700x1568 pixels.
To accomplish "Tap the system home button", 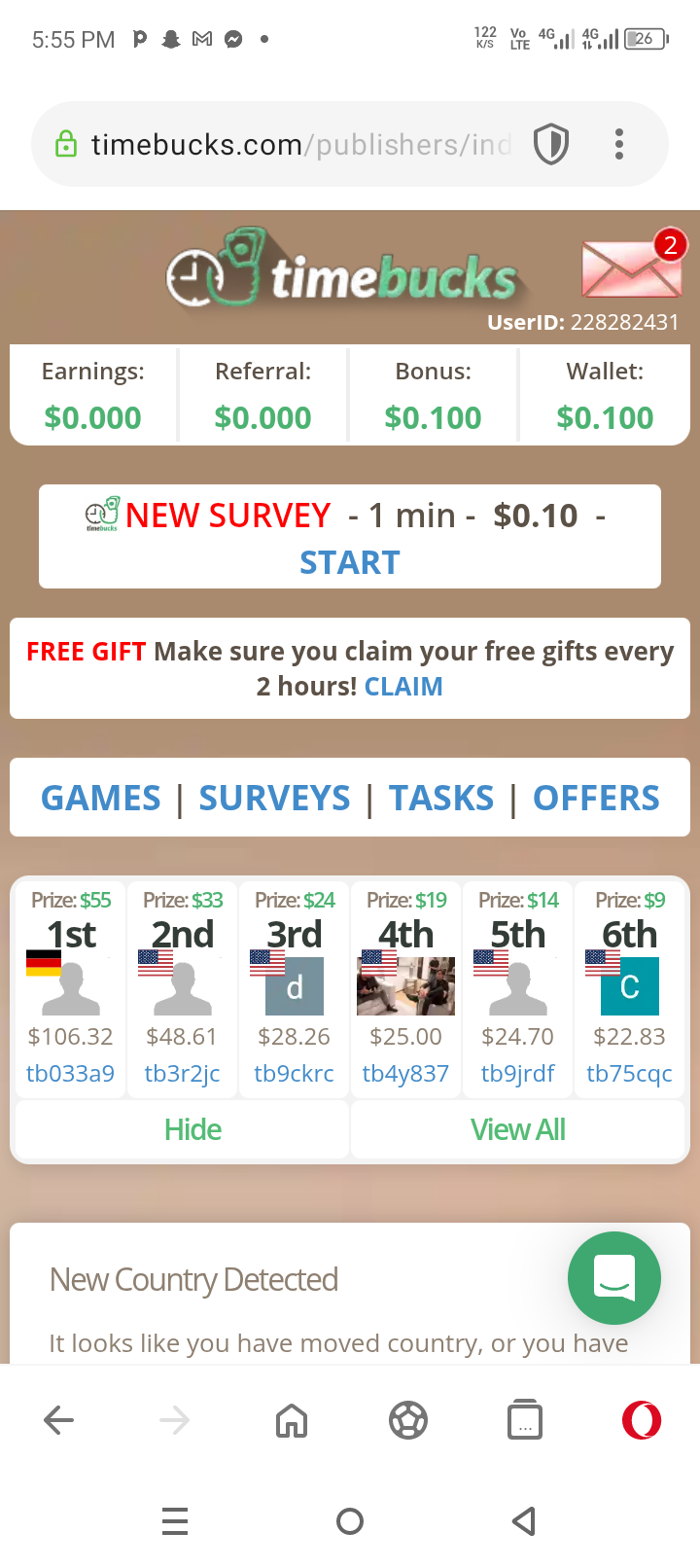I will tap(350, 1521).
